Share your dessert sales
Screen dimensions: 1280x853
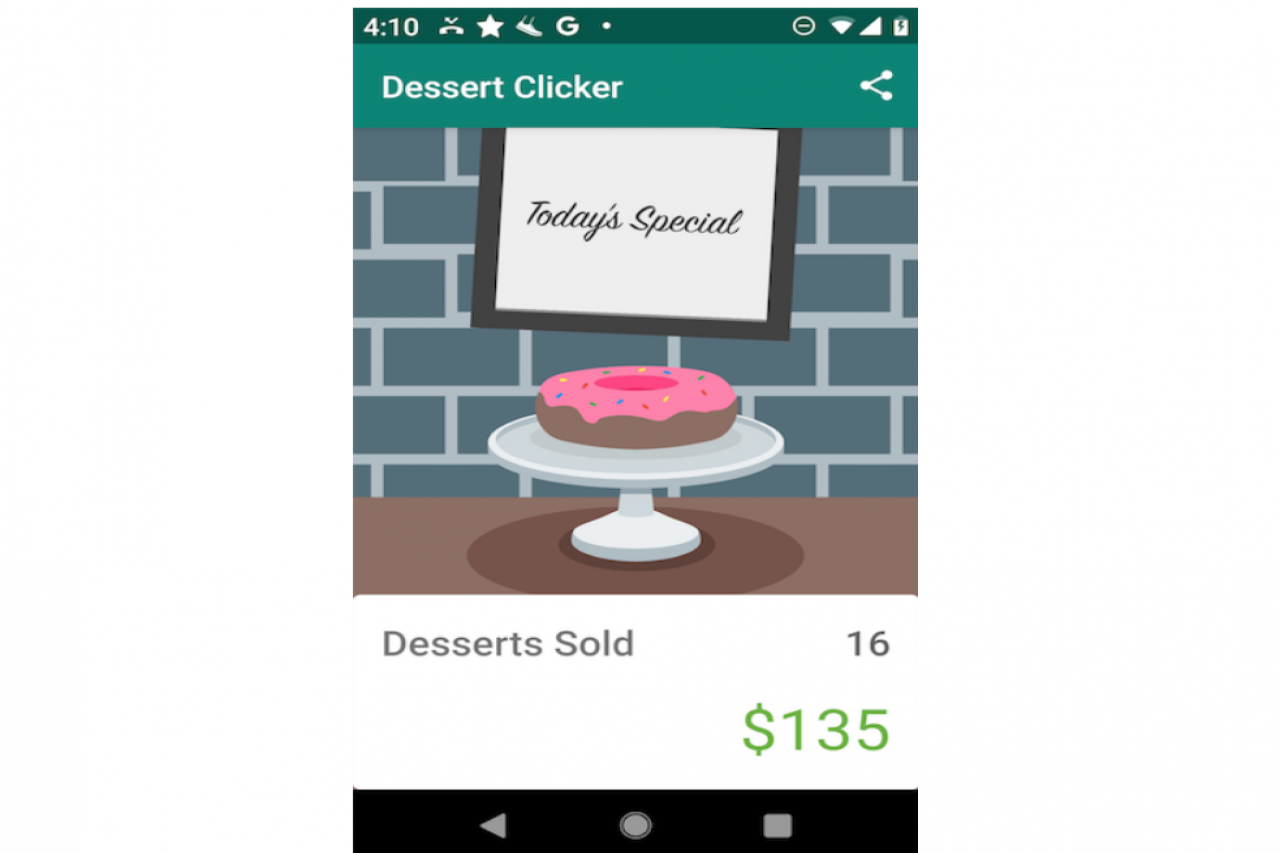point(876,86)
